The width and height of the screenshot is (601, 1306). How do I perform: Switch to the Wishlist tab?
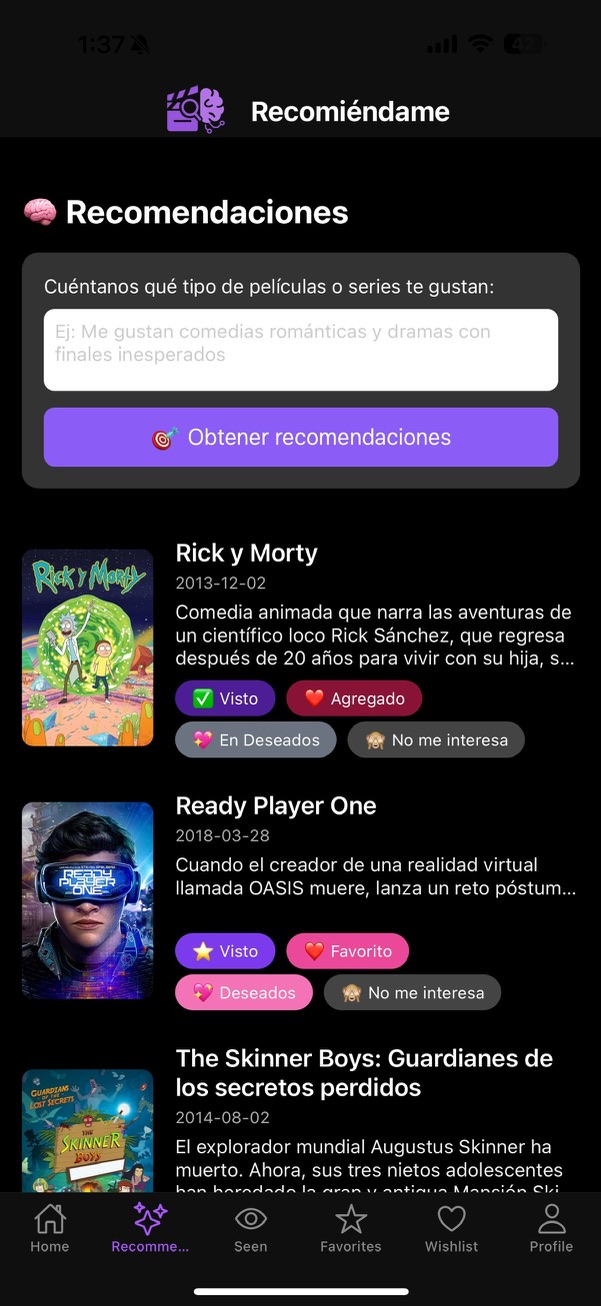coord(451,1228)
